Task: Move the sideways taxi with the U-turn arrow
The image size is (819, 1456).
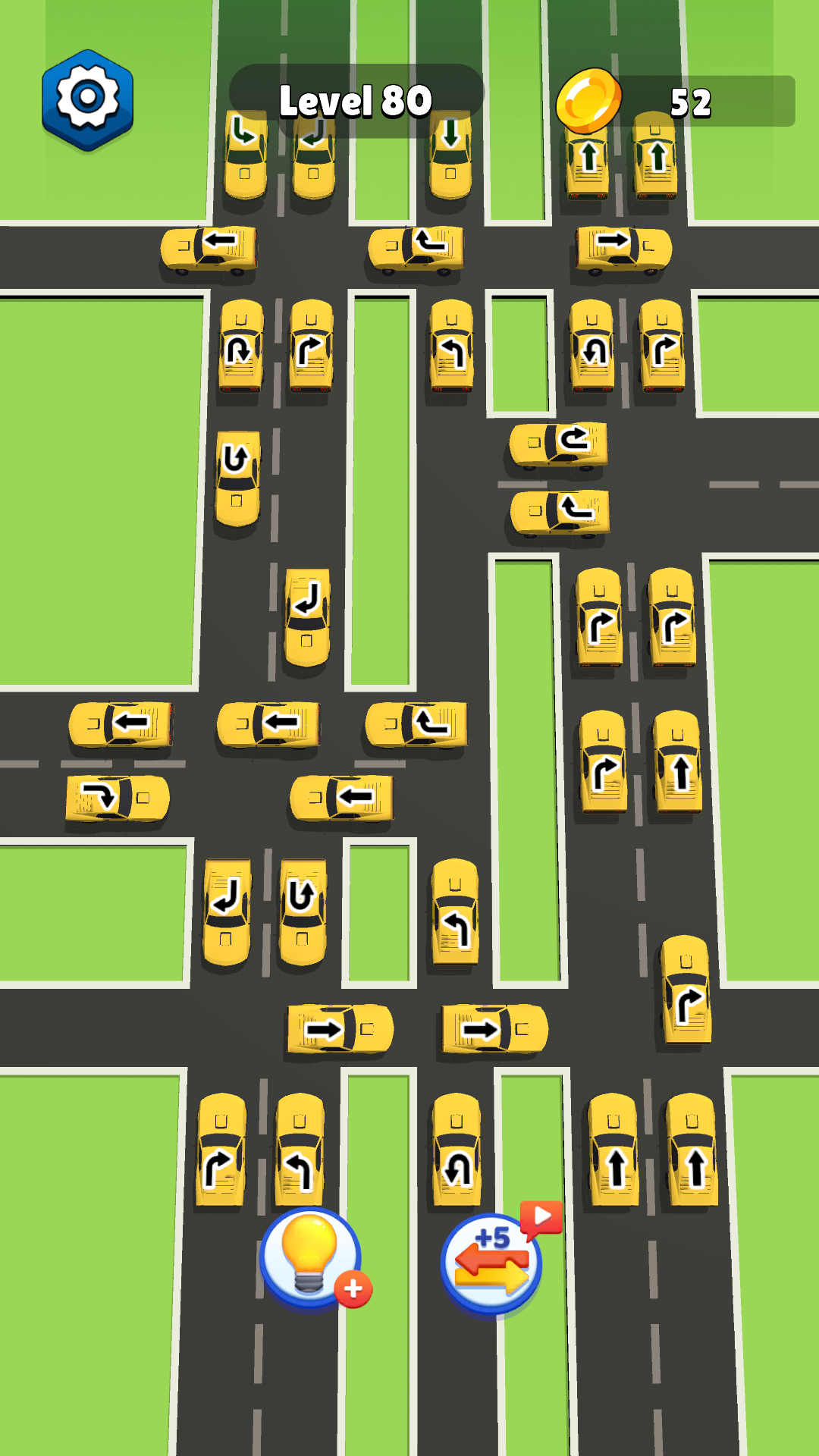Action: (559, 444)
